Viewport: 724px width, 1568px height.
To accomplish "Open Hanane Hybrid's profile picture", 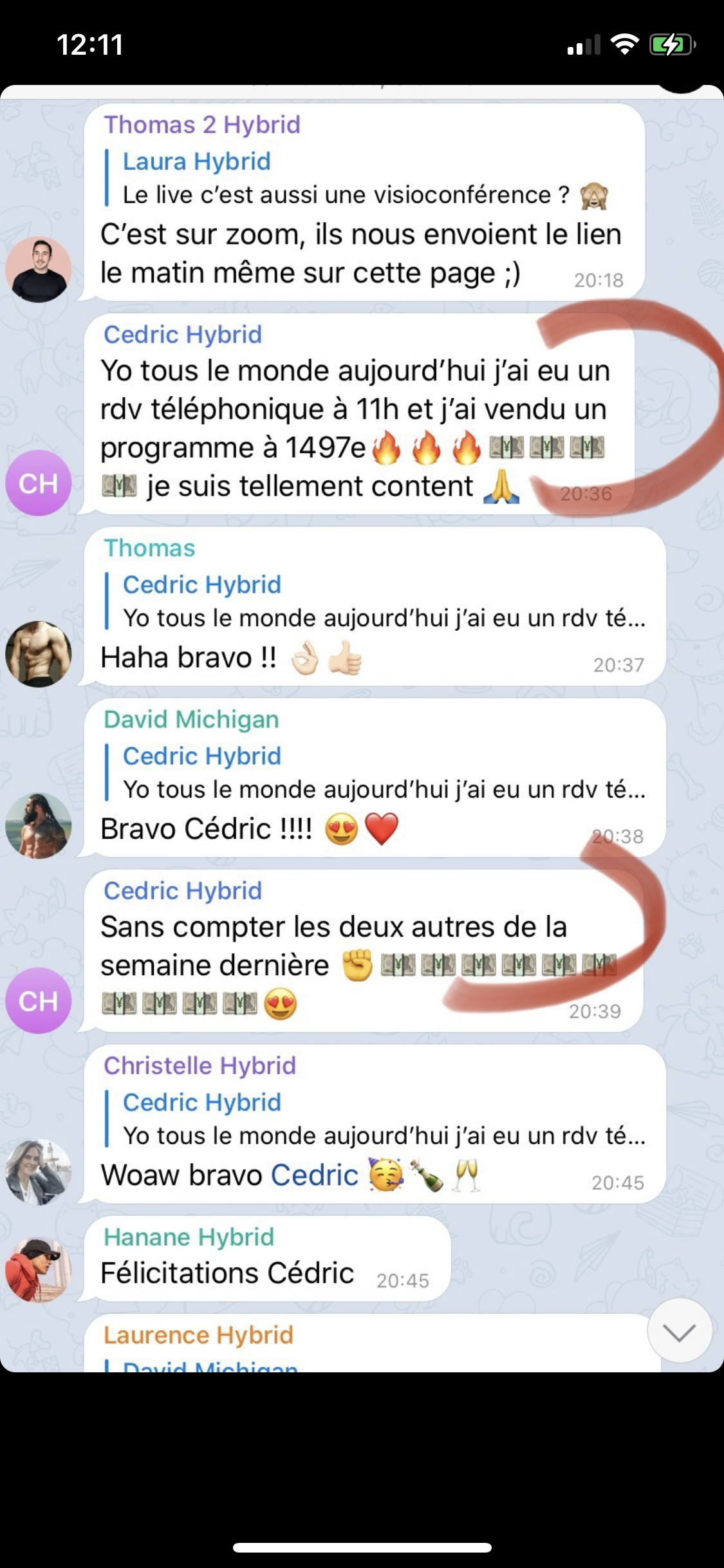I will point(39,1270).
